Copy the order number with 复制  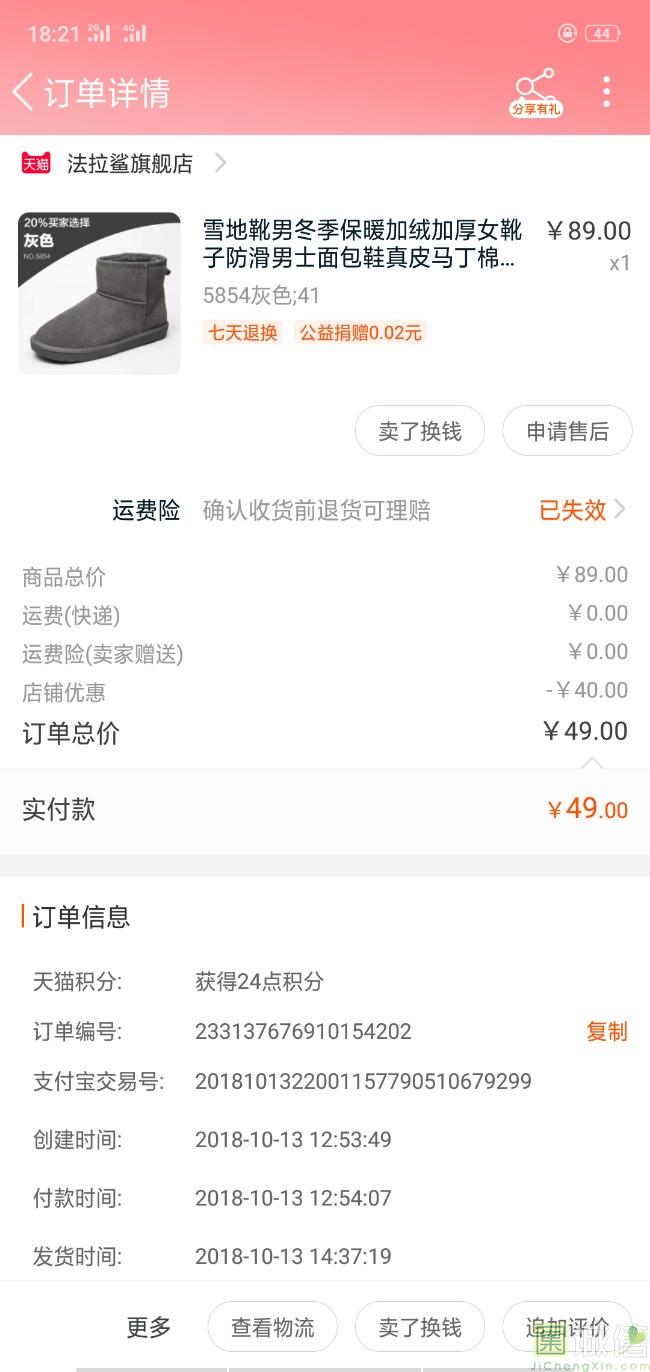(x=606, y=1031)
